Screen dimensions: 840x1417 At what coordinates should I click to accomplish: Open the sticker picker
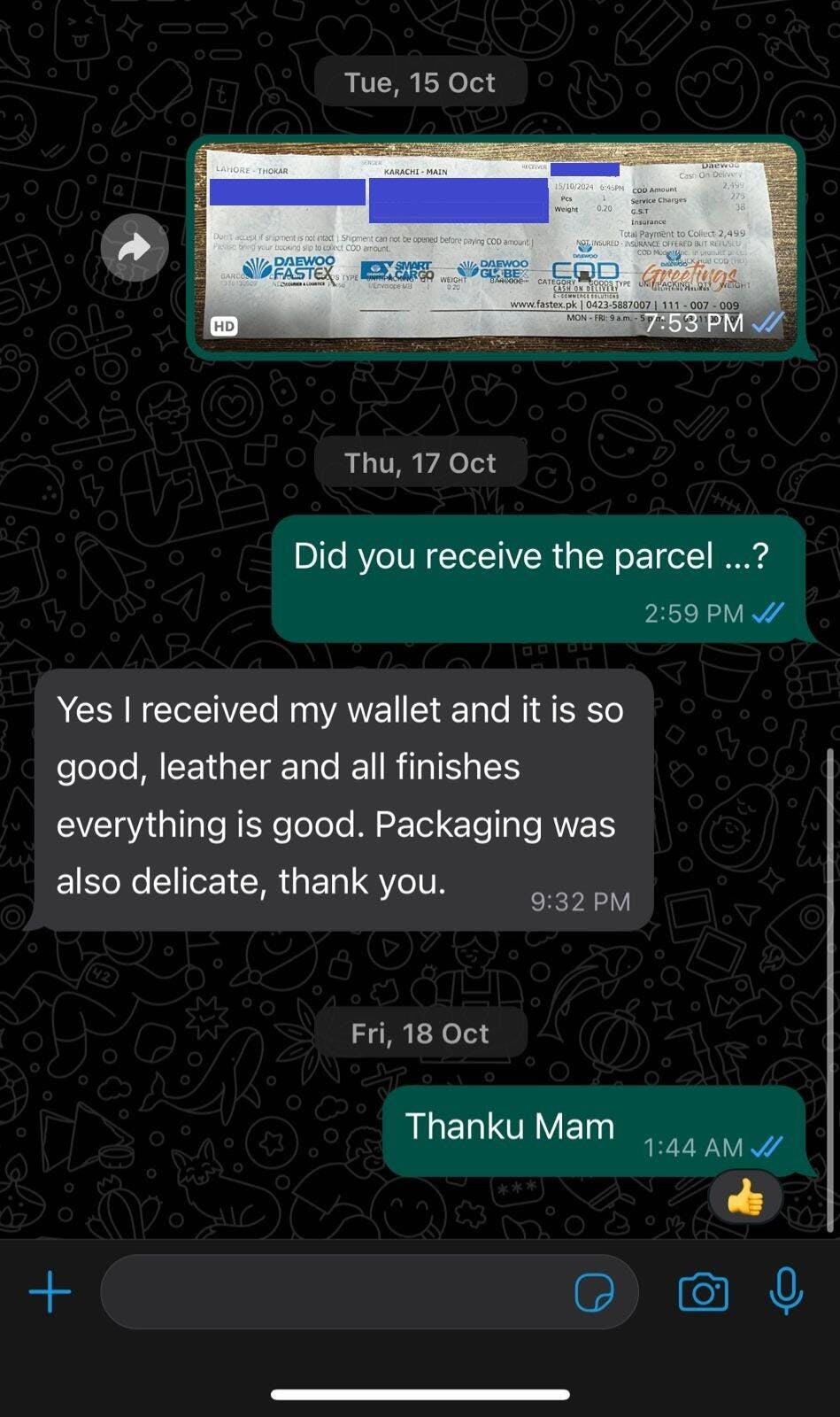[x=594, y=1292]
